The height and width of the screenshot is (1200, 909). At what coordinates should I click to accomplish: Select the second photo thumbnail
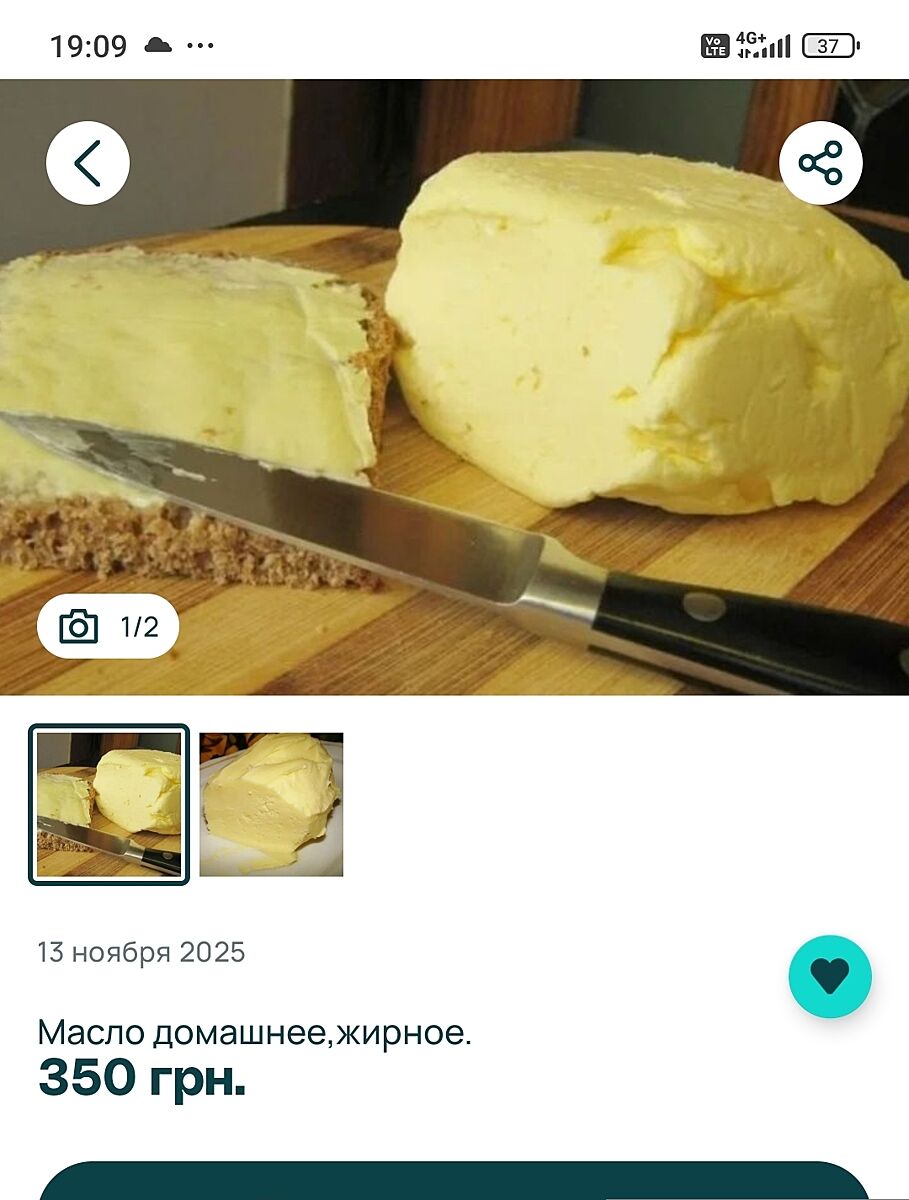(x=271, y=805)
